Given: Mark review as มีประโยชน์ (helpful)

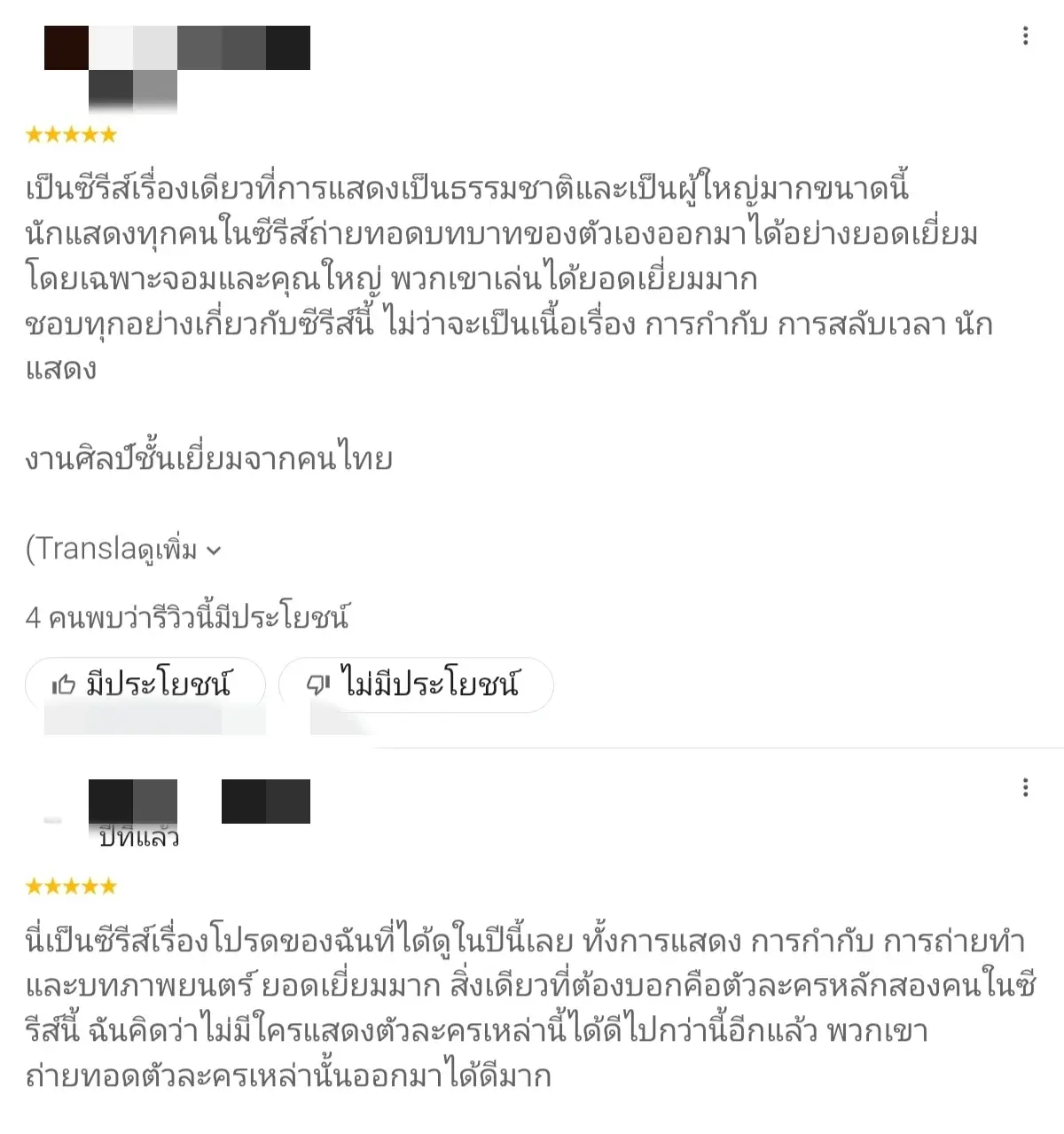Looking at the screenshot, I should pos(145,684).
